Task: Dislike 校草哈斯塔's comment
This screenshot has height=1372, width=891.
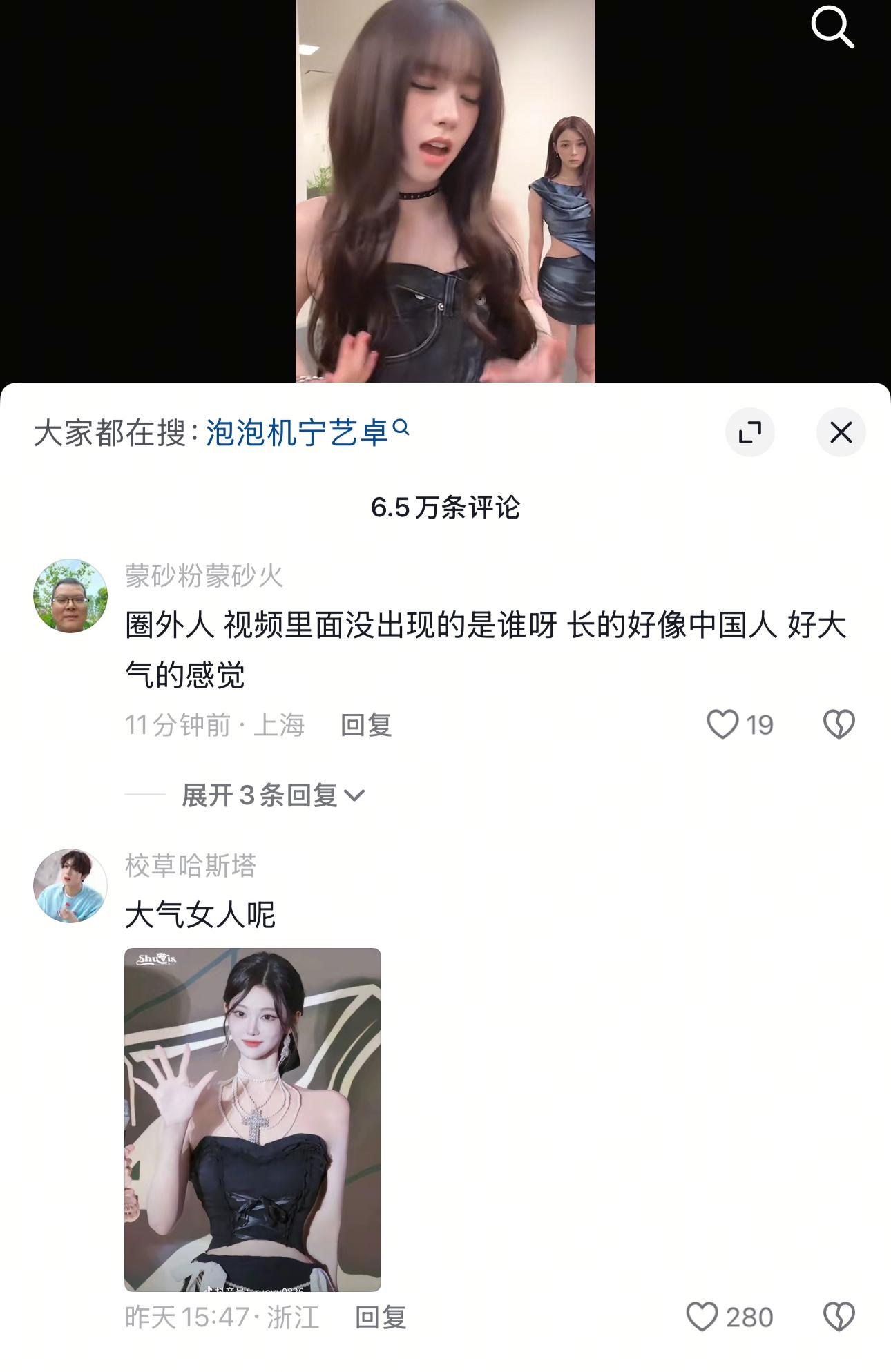Action: pos(839,1317)
